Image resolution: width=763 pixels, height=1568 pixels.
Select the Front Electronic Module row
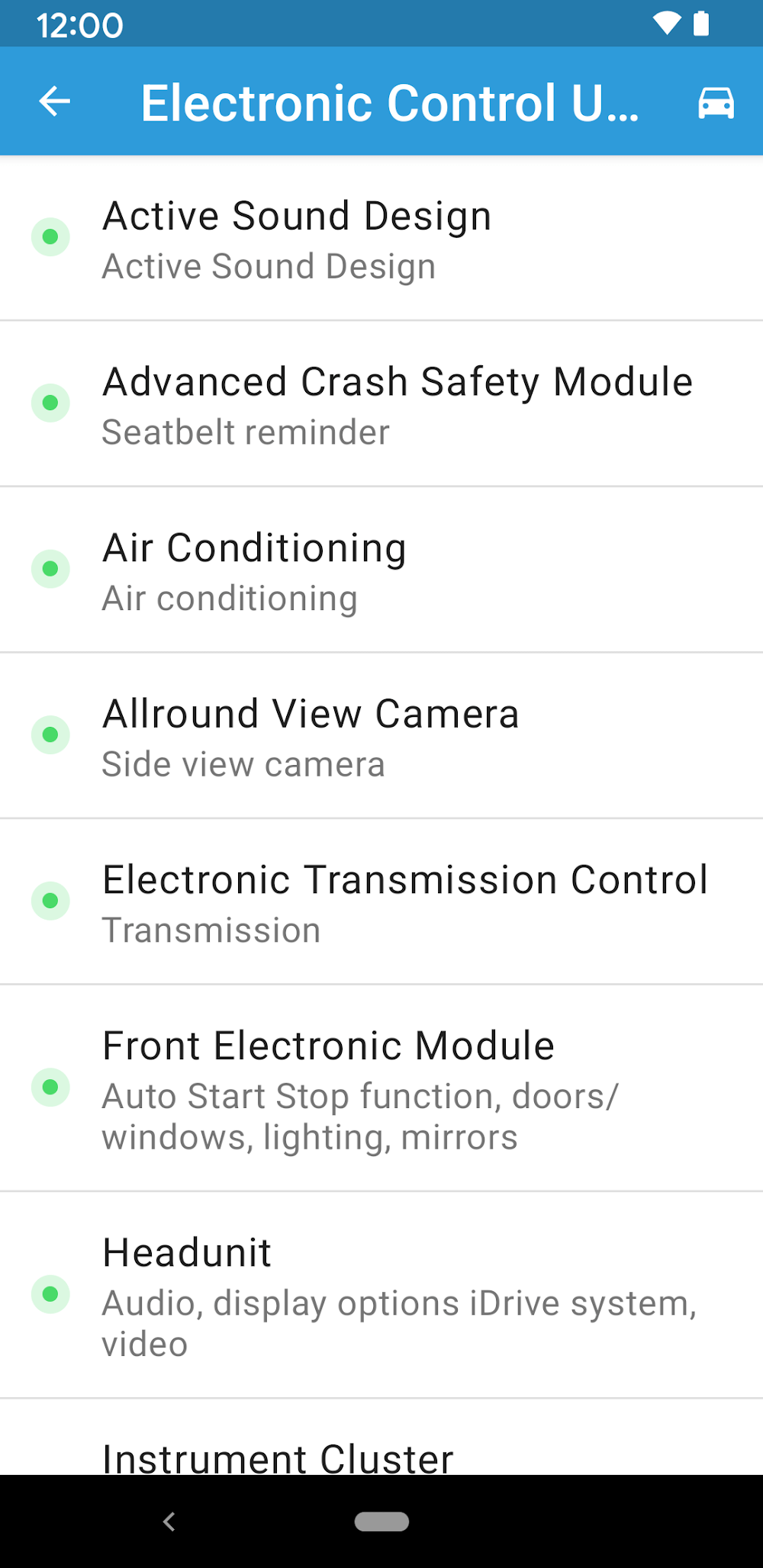point(381,1088)
